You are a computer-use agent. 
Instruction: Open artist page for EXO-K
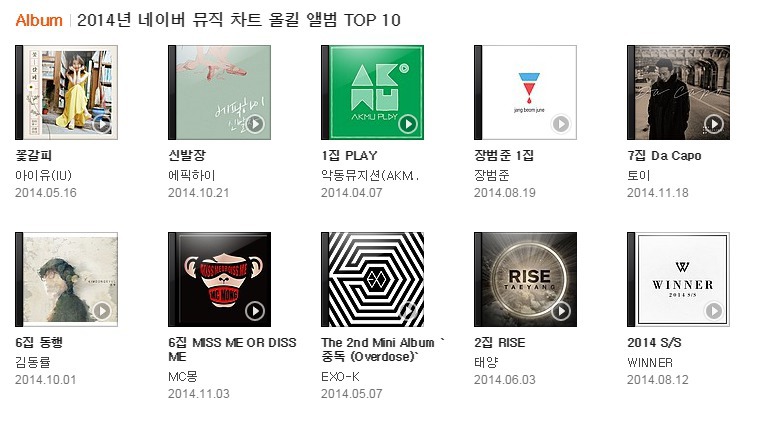[340, 376]
